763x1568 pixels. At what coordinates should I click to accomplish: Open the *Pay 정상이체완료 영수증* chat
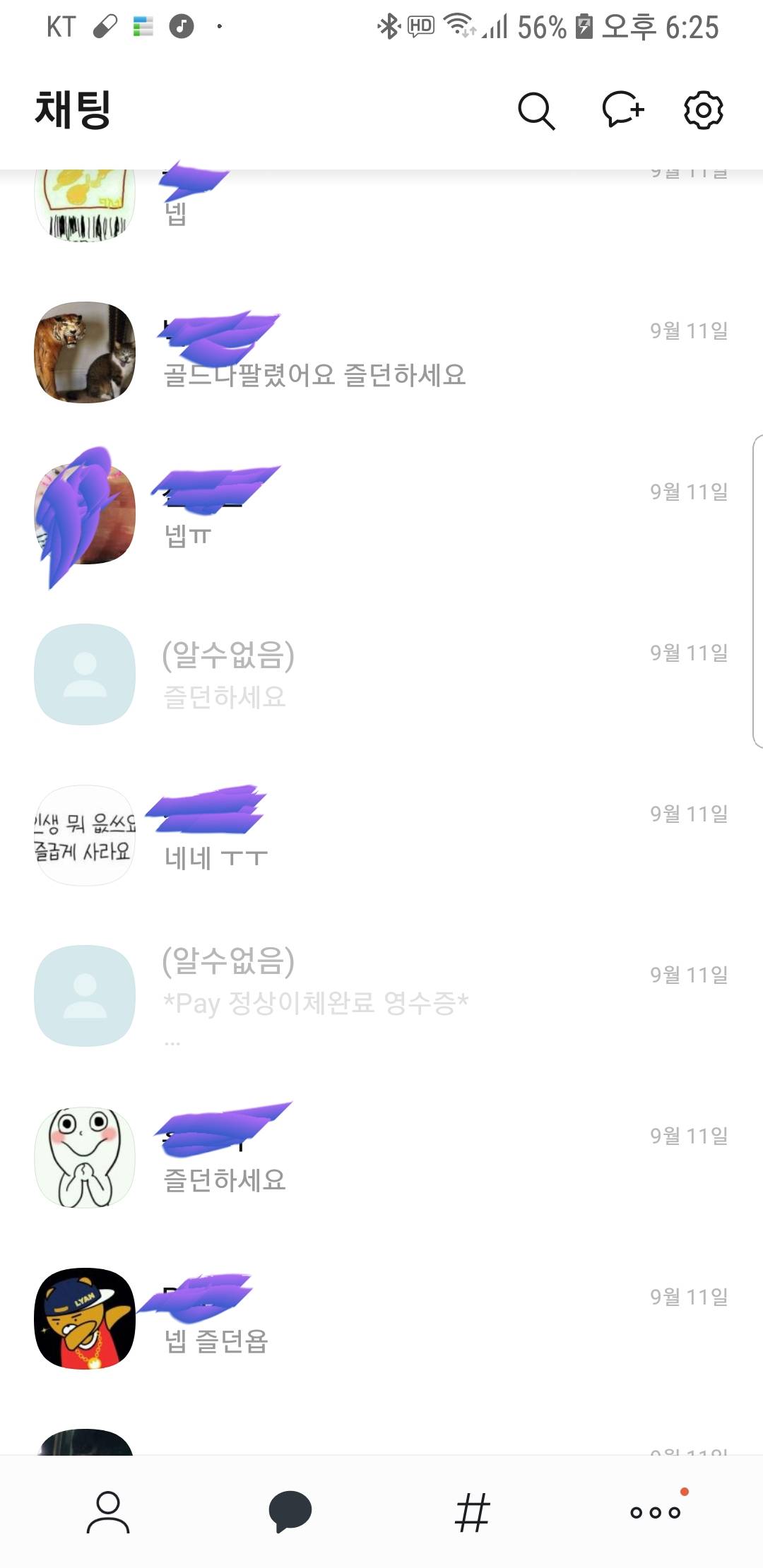[381, 996]
